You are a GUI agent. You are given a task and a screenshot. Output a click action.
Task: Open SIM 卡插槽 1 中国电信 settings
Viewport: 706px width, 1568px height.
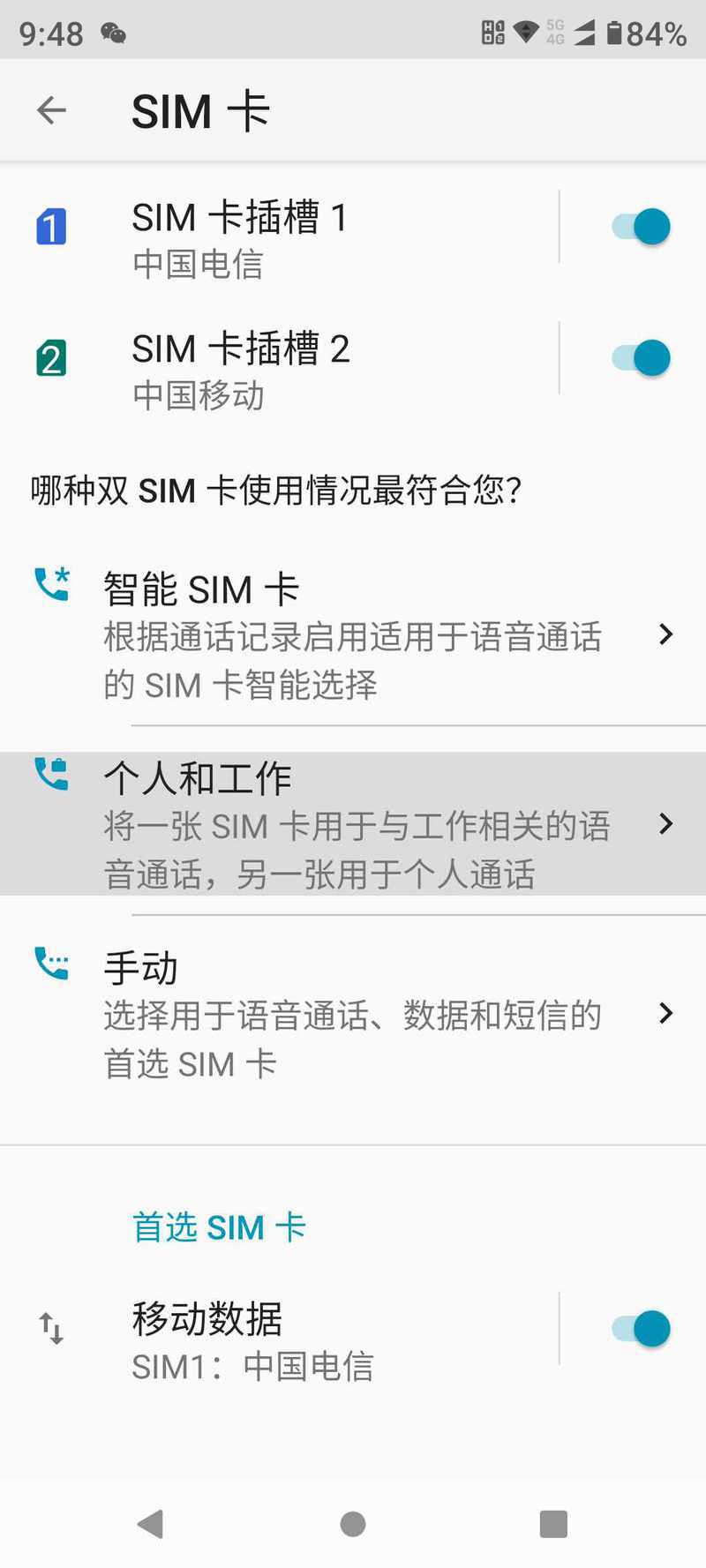click(x=279, y=227)
